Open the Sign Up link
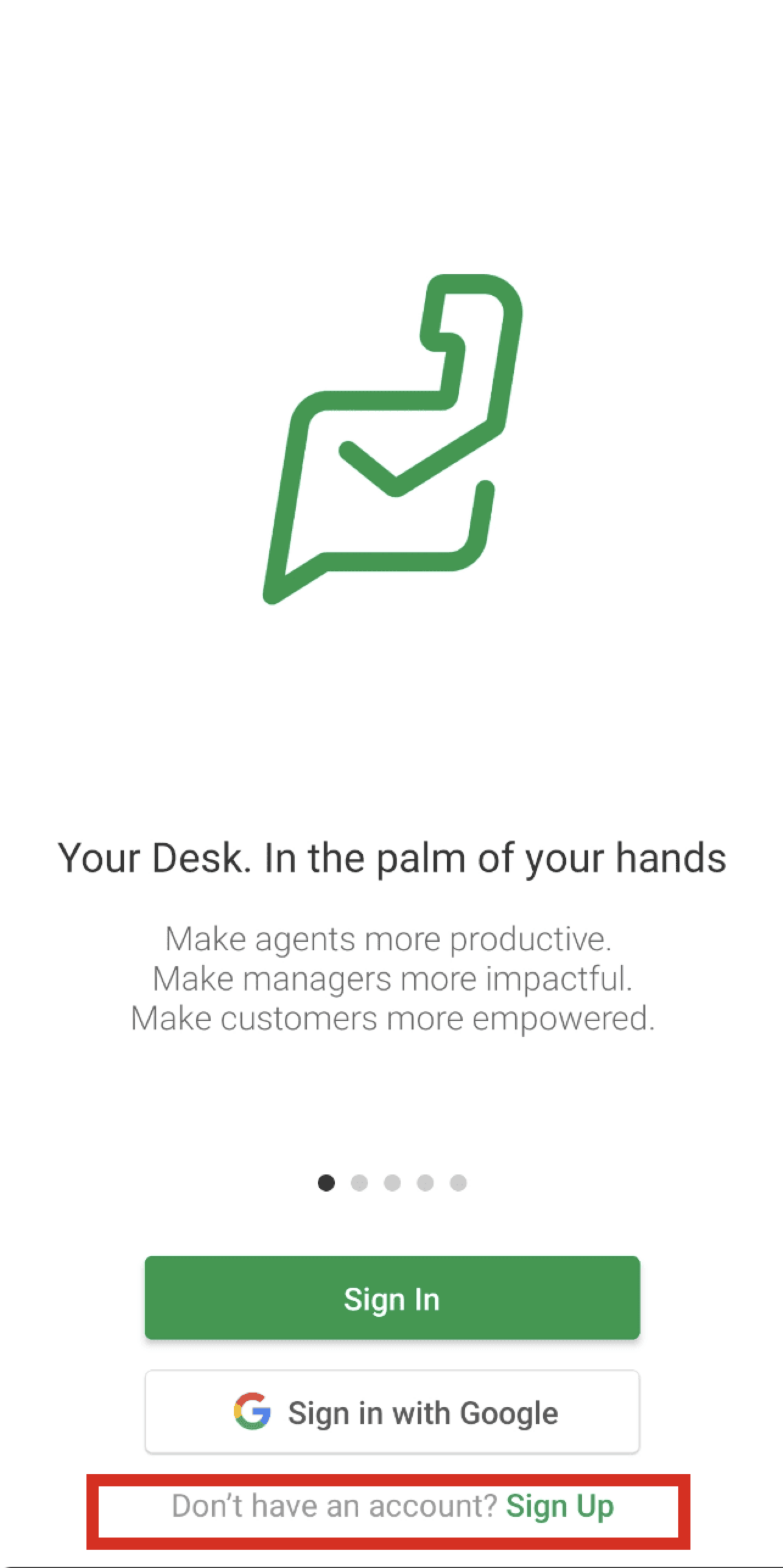783x1568 pixels. coord(559,1506)
